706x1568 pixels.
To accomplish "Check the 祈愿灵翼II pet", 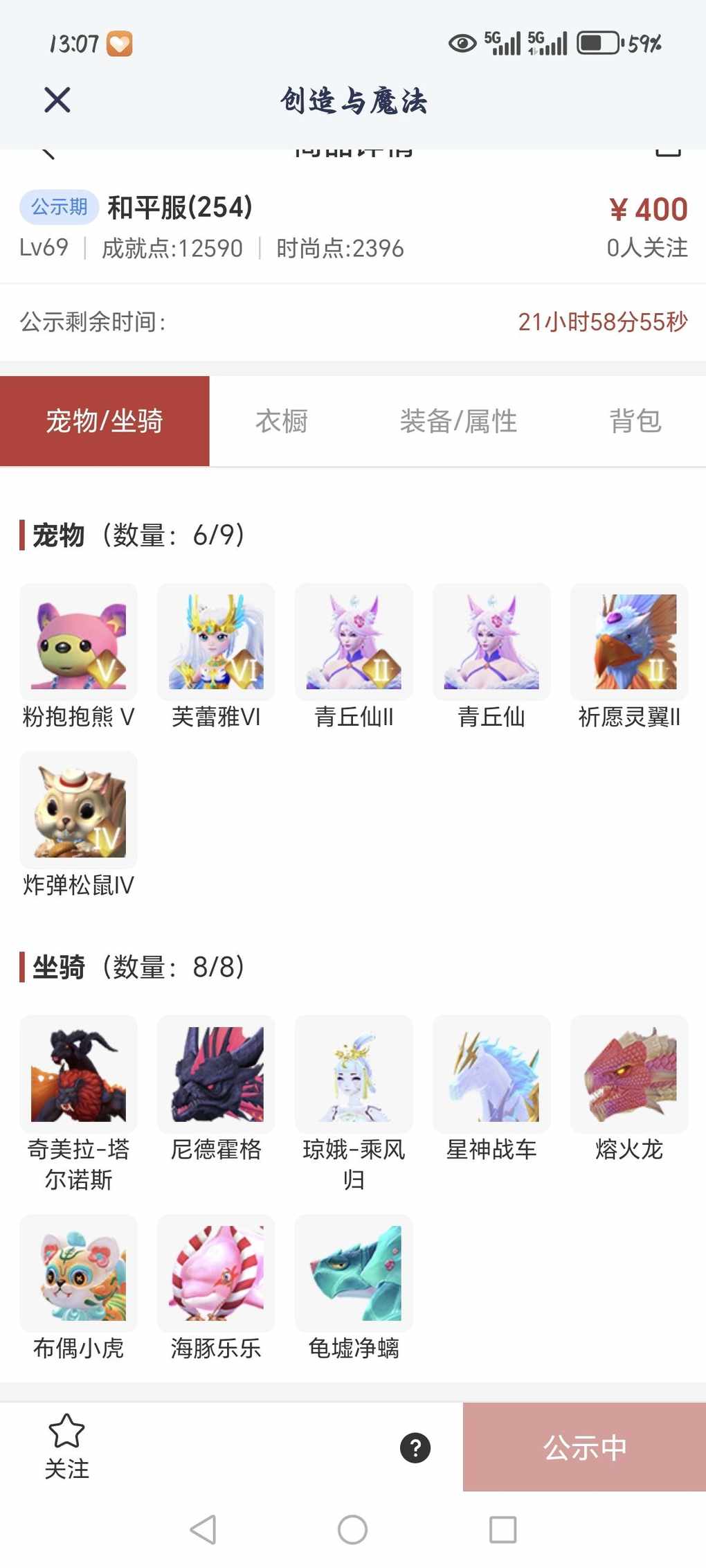I will (x=629, y=642).
